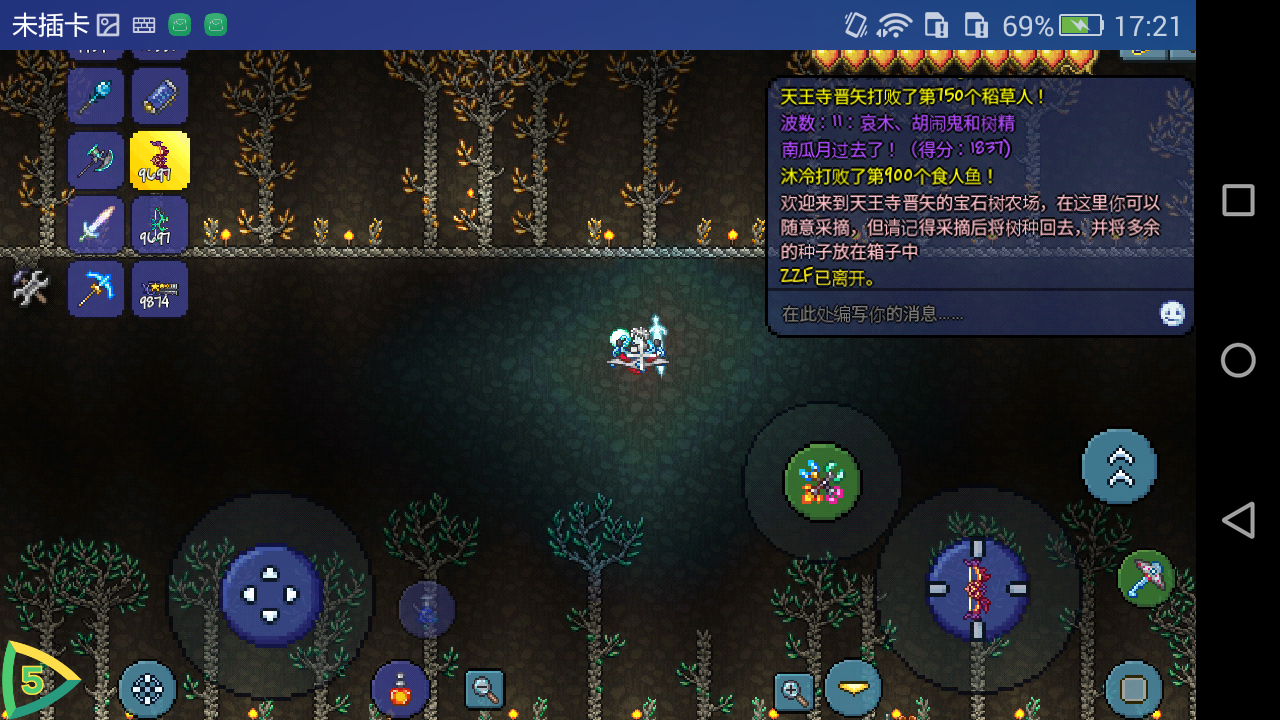Go back with system back button
This screenshot has height=720, width=1280.
point(1238,521)
